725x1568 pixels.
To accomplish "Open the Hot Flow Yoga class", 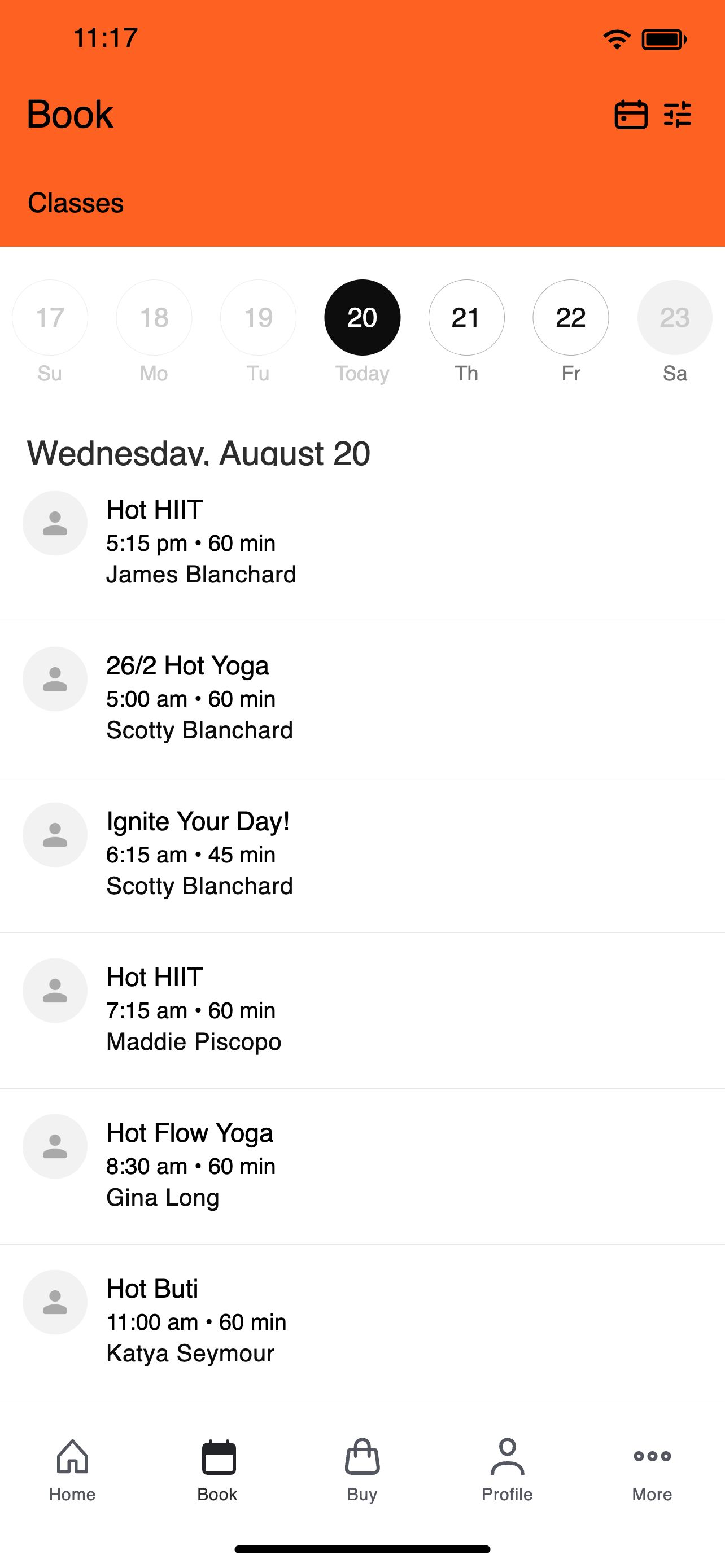I will pos(362,1167).
